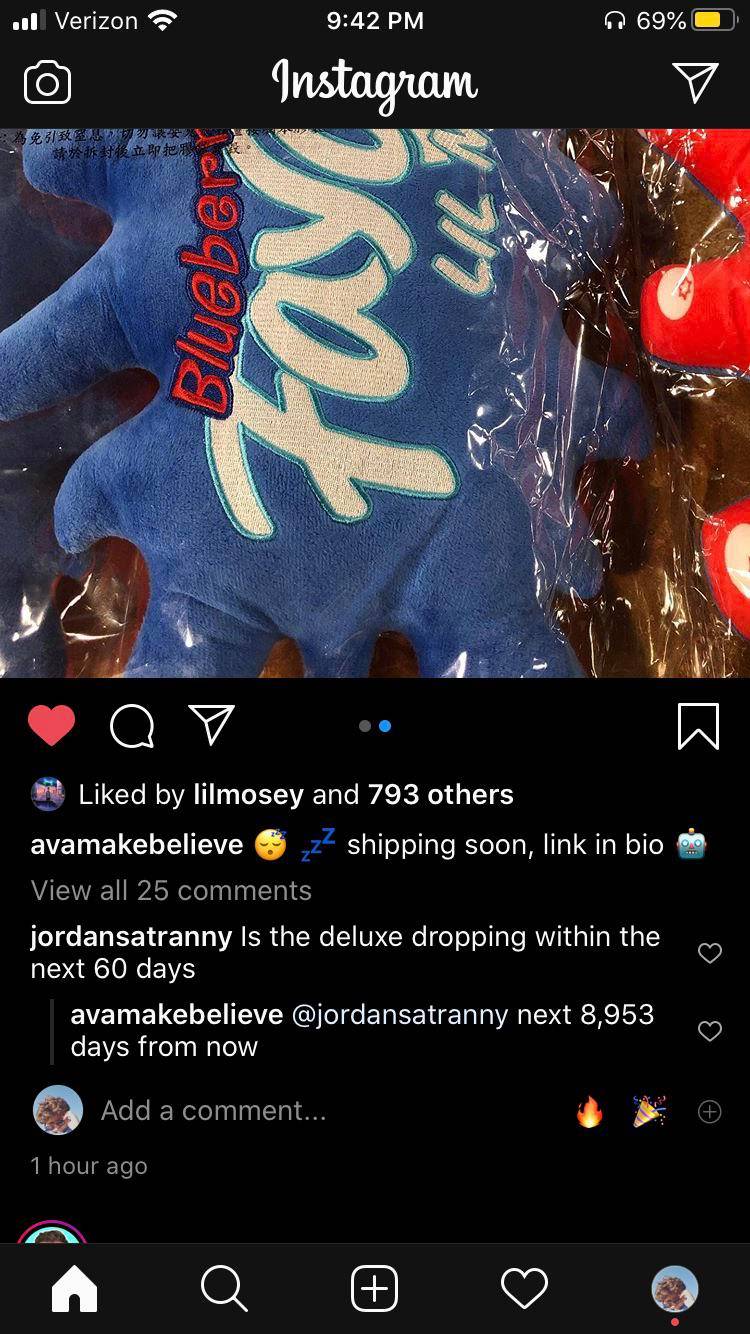Image resolution: width=750 pixels, height=1334 pixels.
Task: Open direct messages paper plane icon
Action: pyautogui.click(x=695, y=82)
